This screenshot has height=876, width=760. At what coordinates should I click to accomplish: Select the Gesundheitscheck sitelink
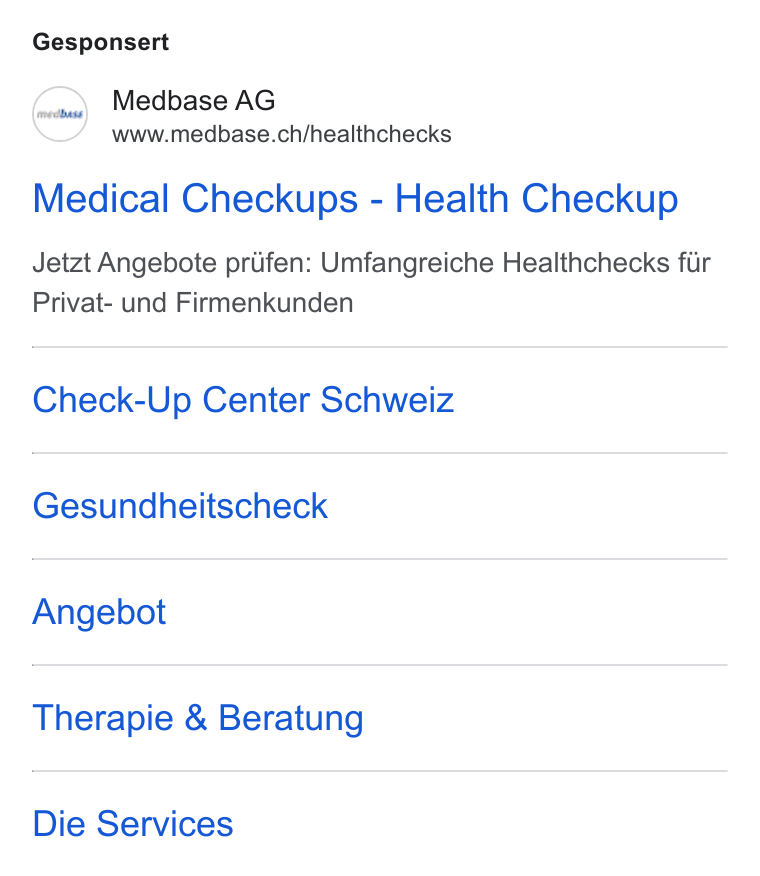180,506
